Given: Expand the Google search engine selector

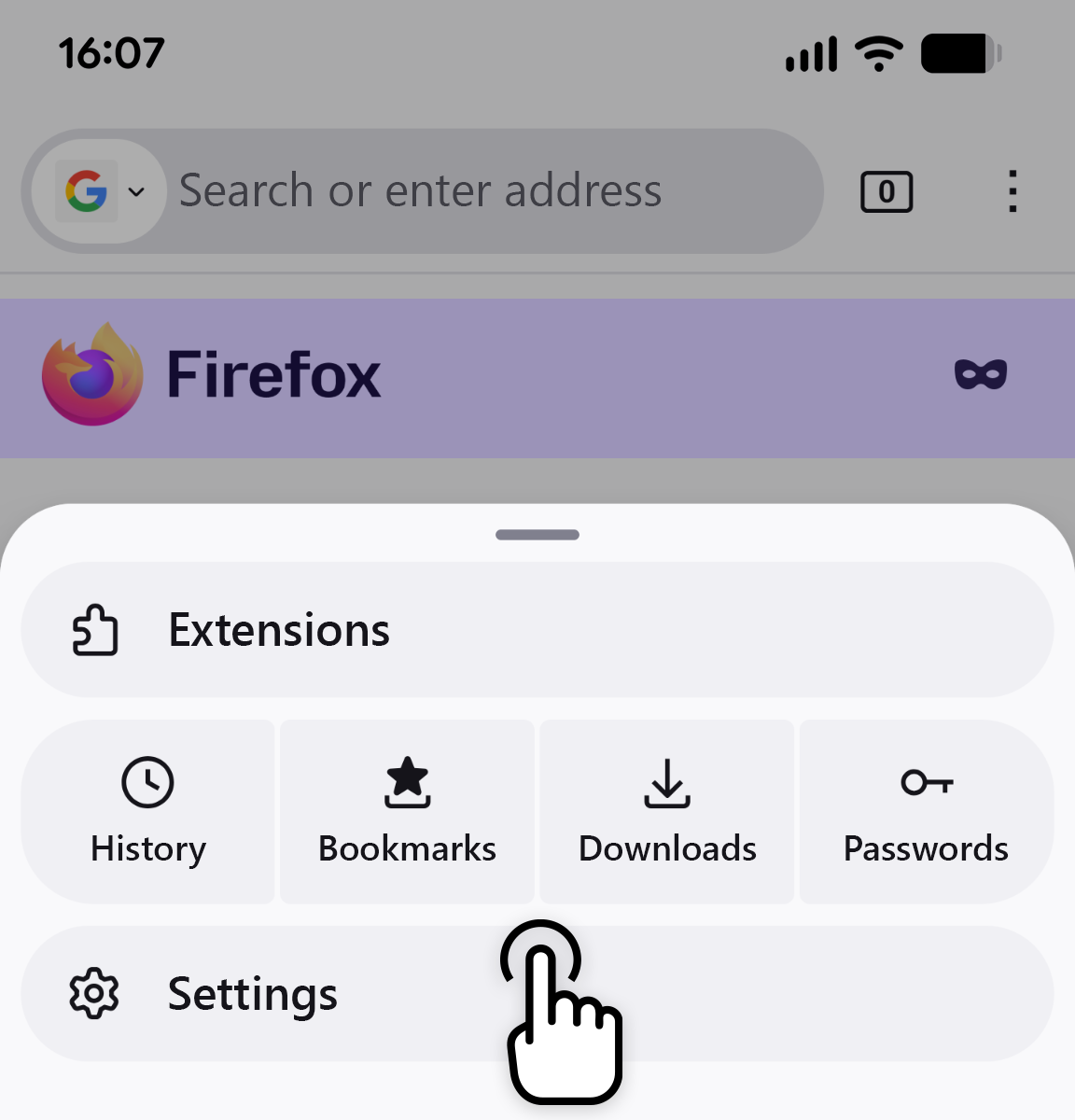Looking at the screenshot, I should coord(100,191).
